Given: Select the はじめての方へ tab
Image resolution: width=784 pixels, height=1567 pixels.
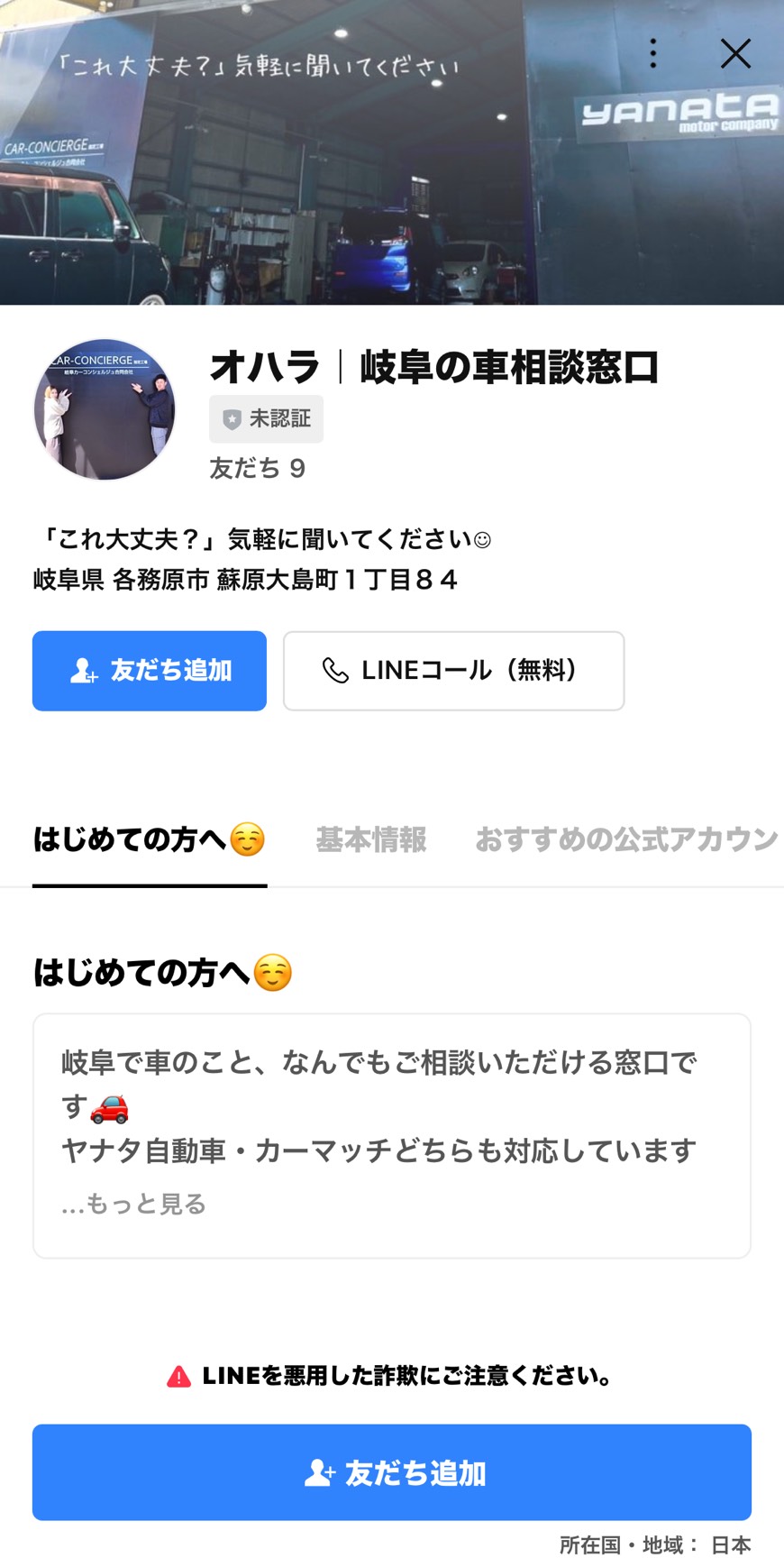Looking at the screenshot, I should 150,839.
